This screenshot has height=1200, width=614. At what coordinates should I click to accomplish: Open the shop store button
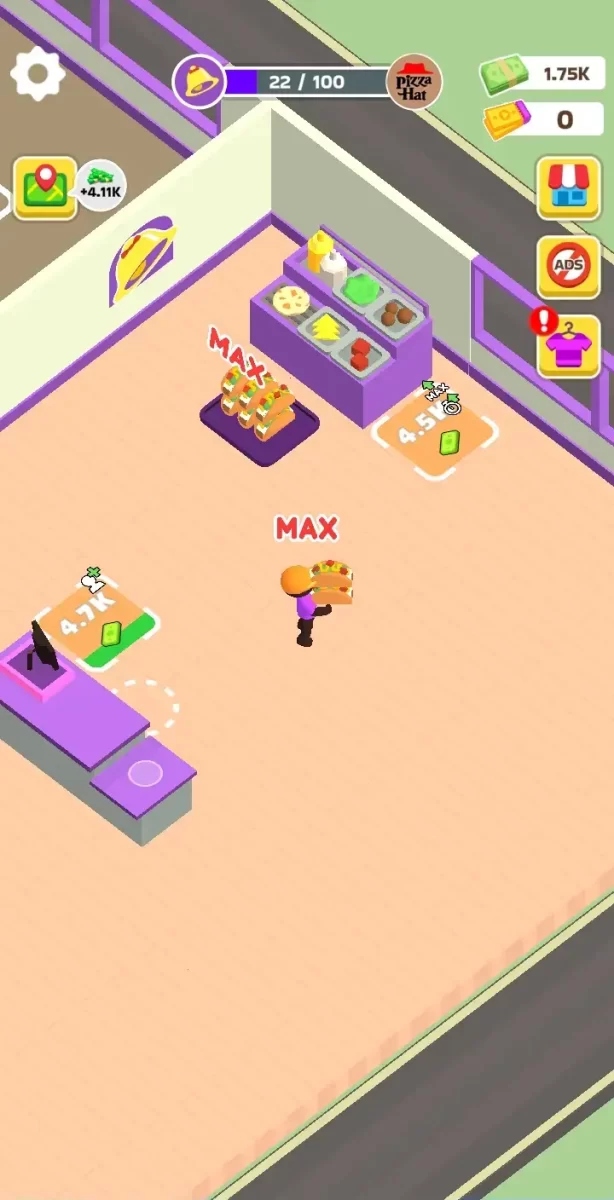(569, 187)
